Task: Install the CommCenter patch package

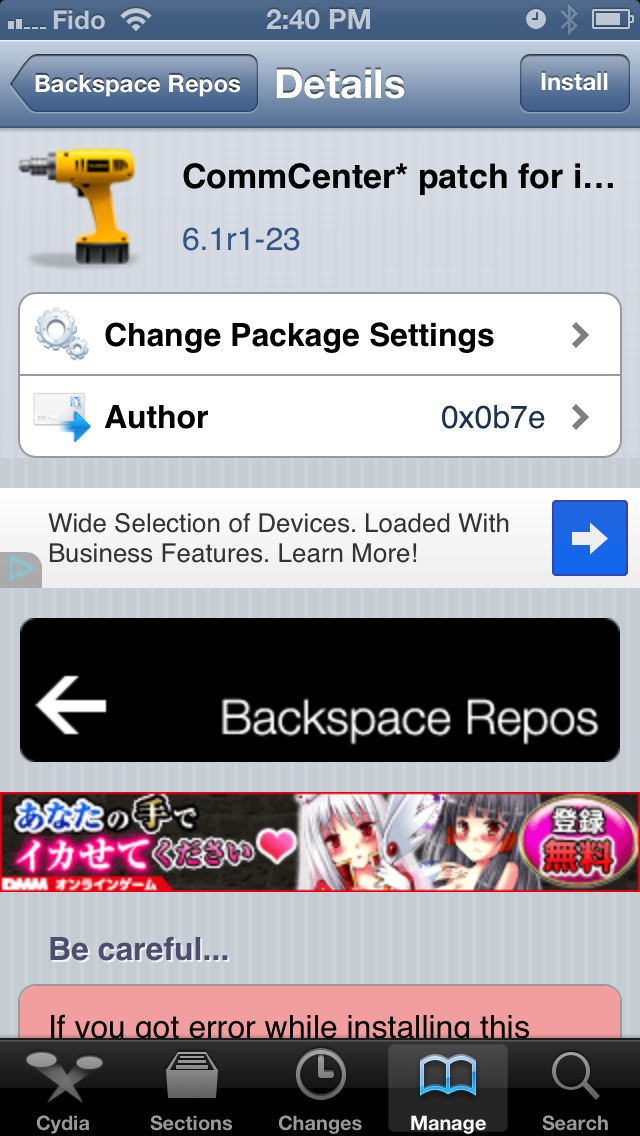Action: [x=573, y=83]
